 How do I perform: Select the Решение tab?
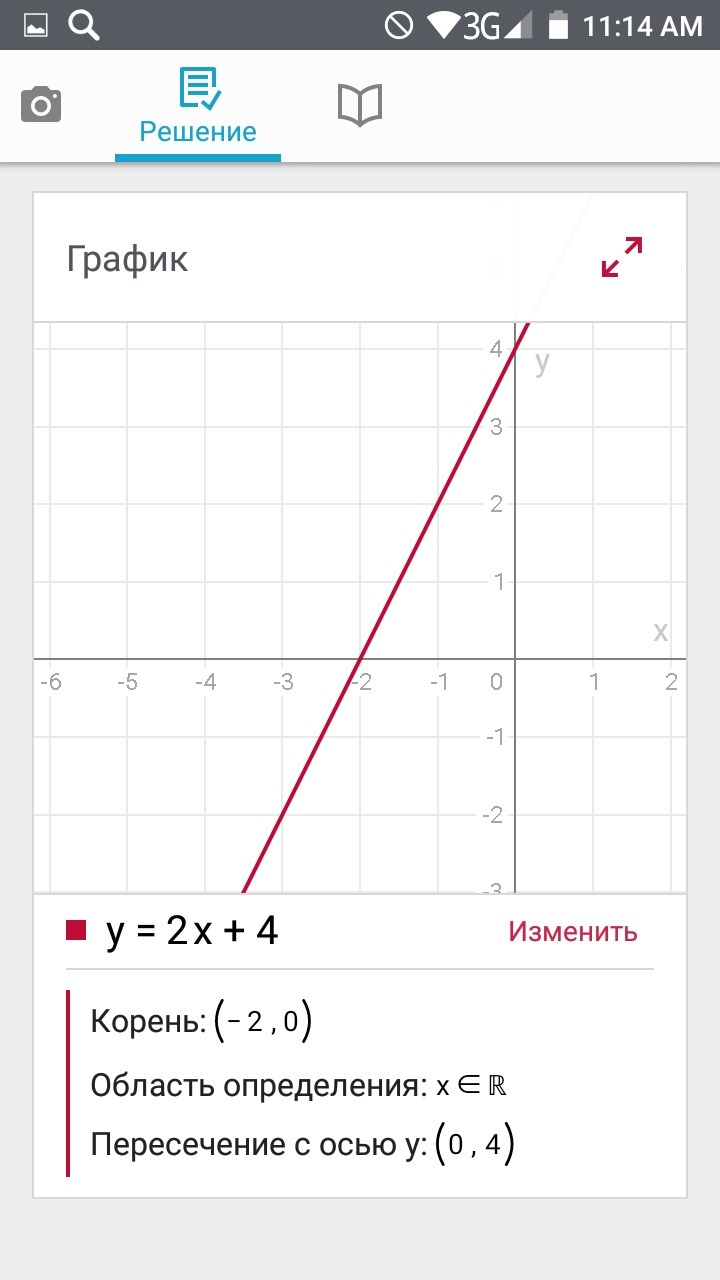point(198,107)
